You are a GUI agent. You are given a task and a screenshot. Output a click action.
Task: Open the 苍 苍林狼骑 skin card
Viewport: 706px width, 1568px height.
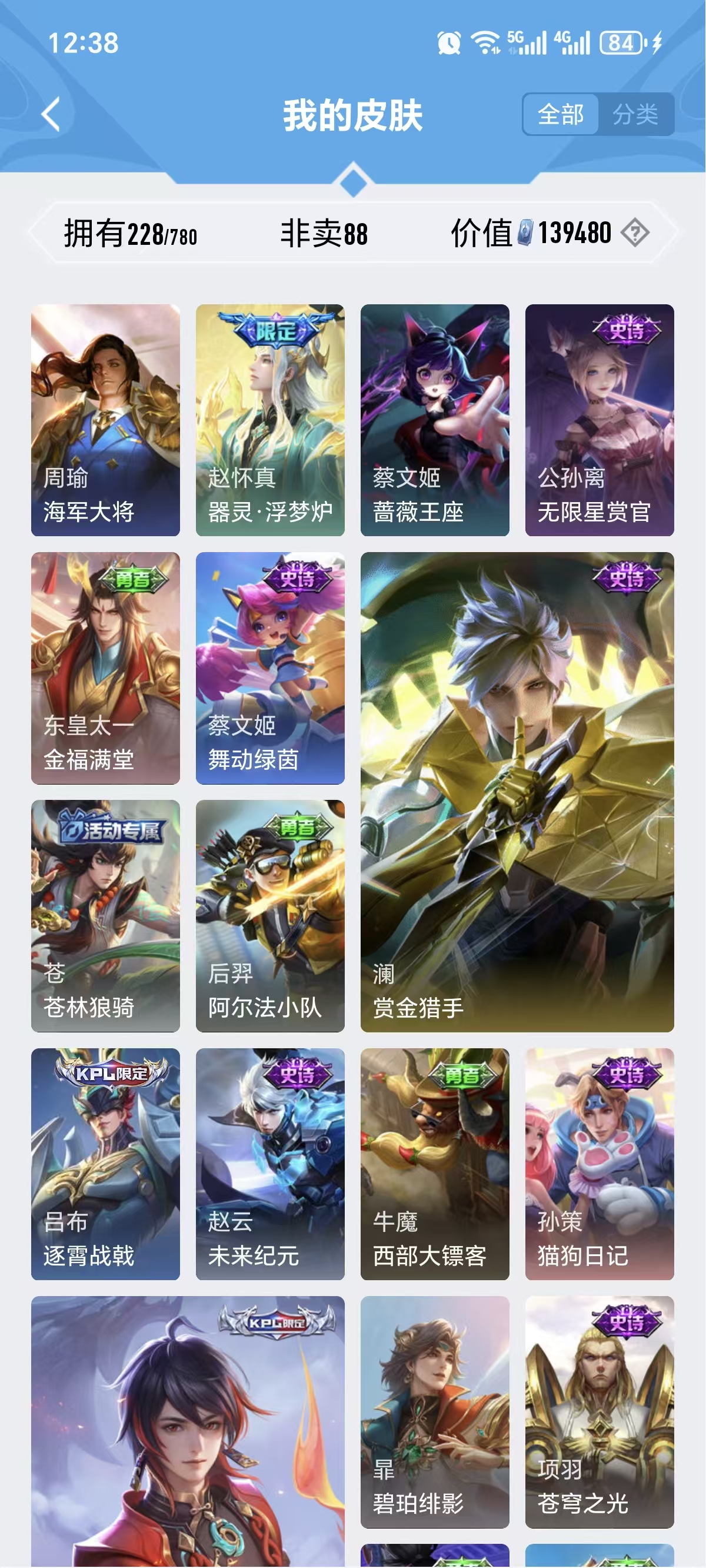tap(105, 915)
